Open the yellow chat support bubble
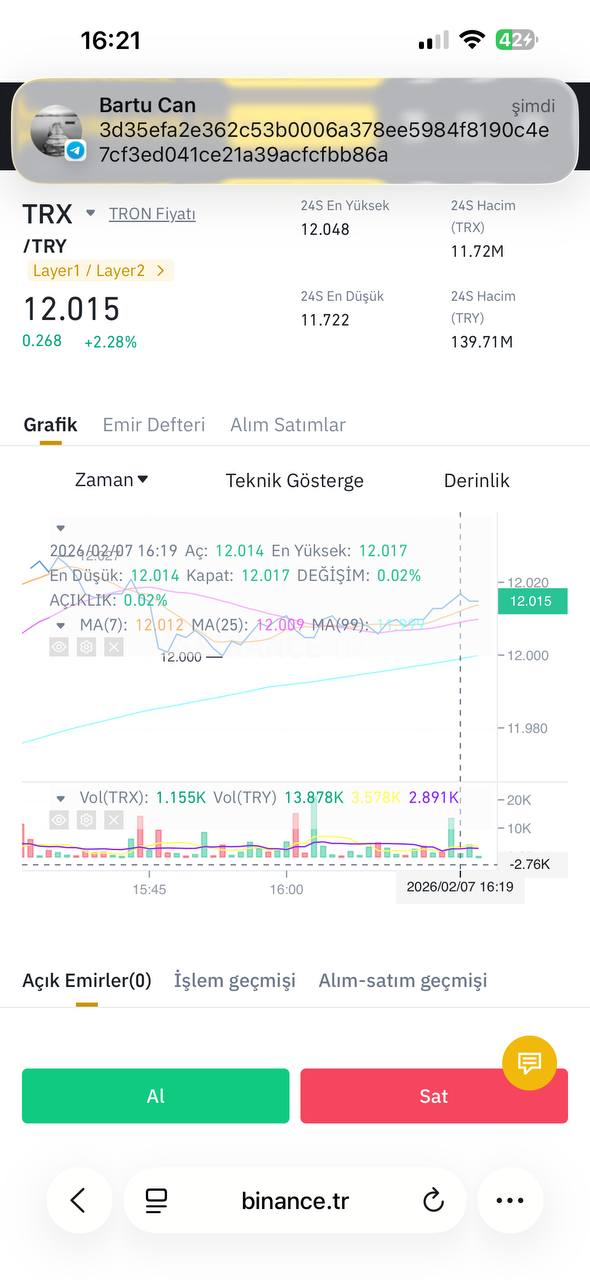The image size is (590, 1280). [529, 1062]
